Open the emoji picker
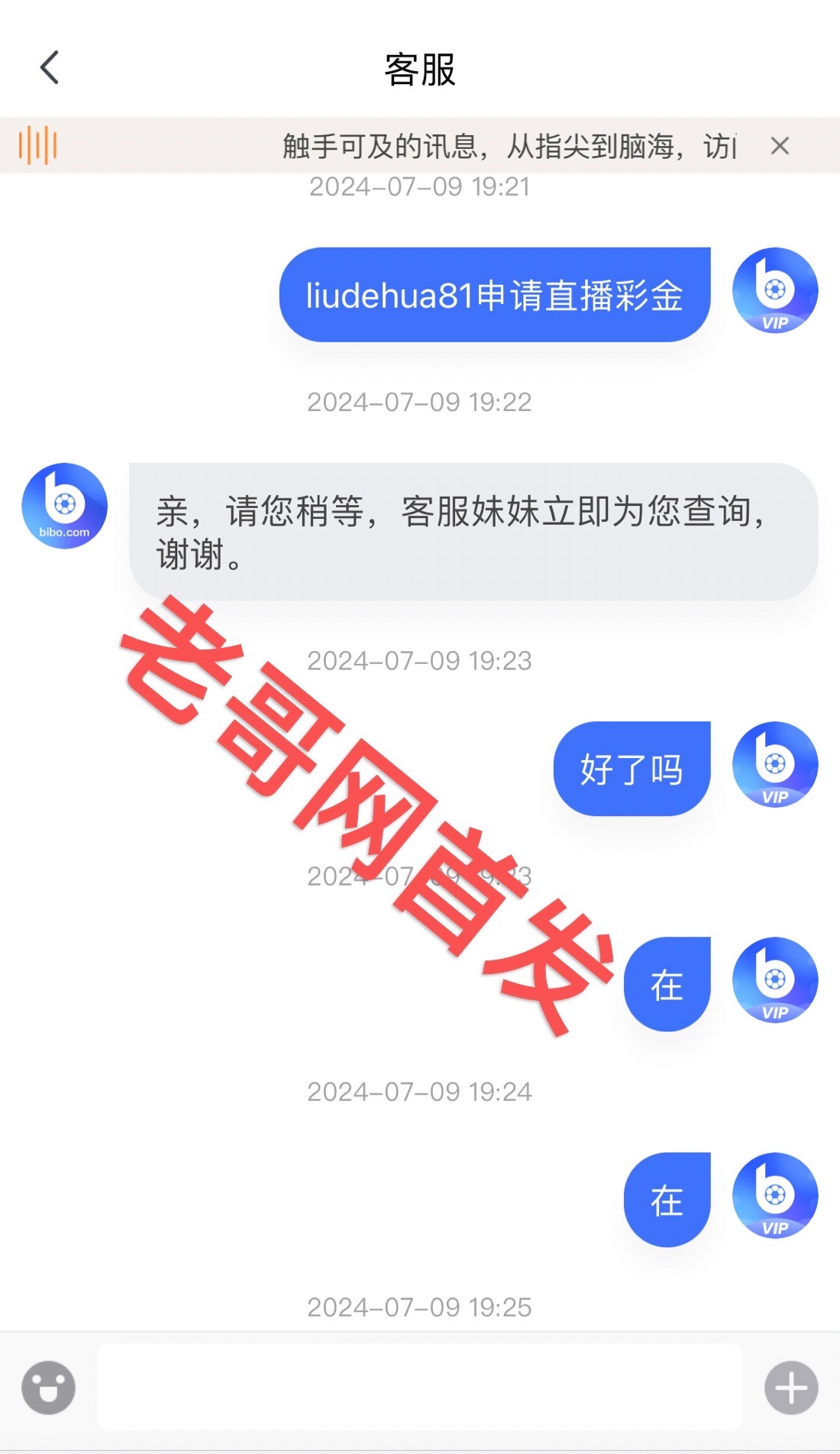Screen dimensions: 840x1454 coord(49,1387)
